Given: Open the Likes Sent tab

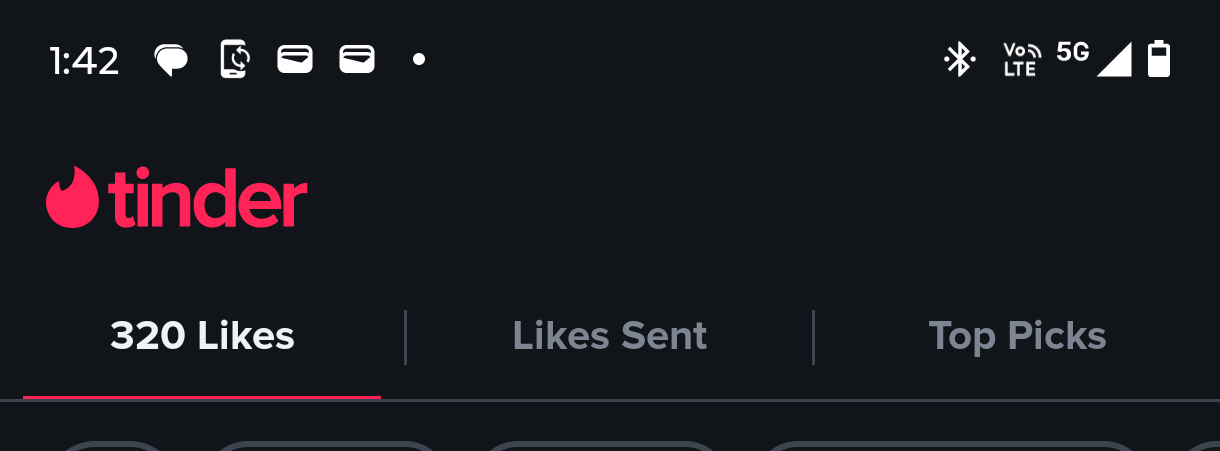Looking at the screenshot, I should (x=609, y=337).
